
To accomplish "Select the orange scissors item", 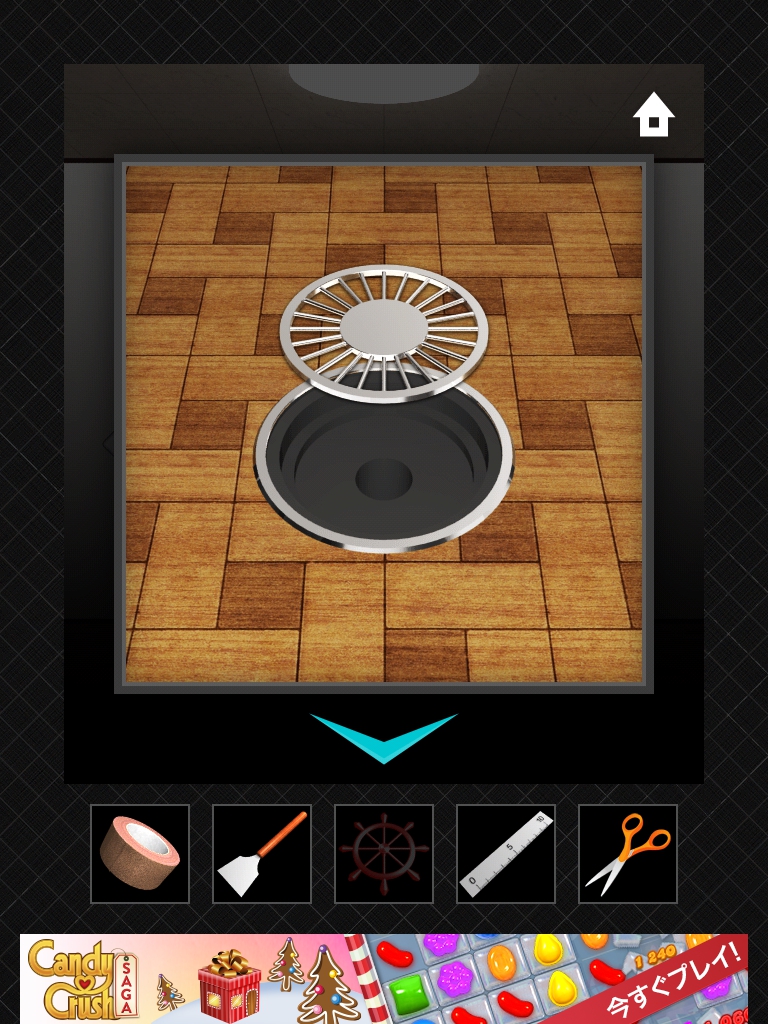I will 628,853.
